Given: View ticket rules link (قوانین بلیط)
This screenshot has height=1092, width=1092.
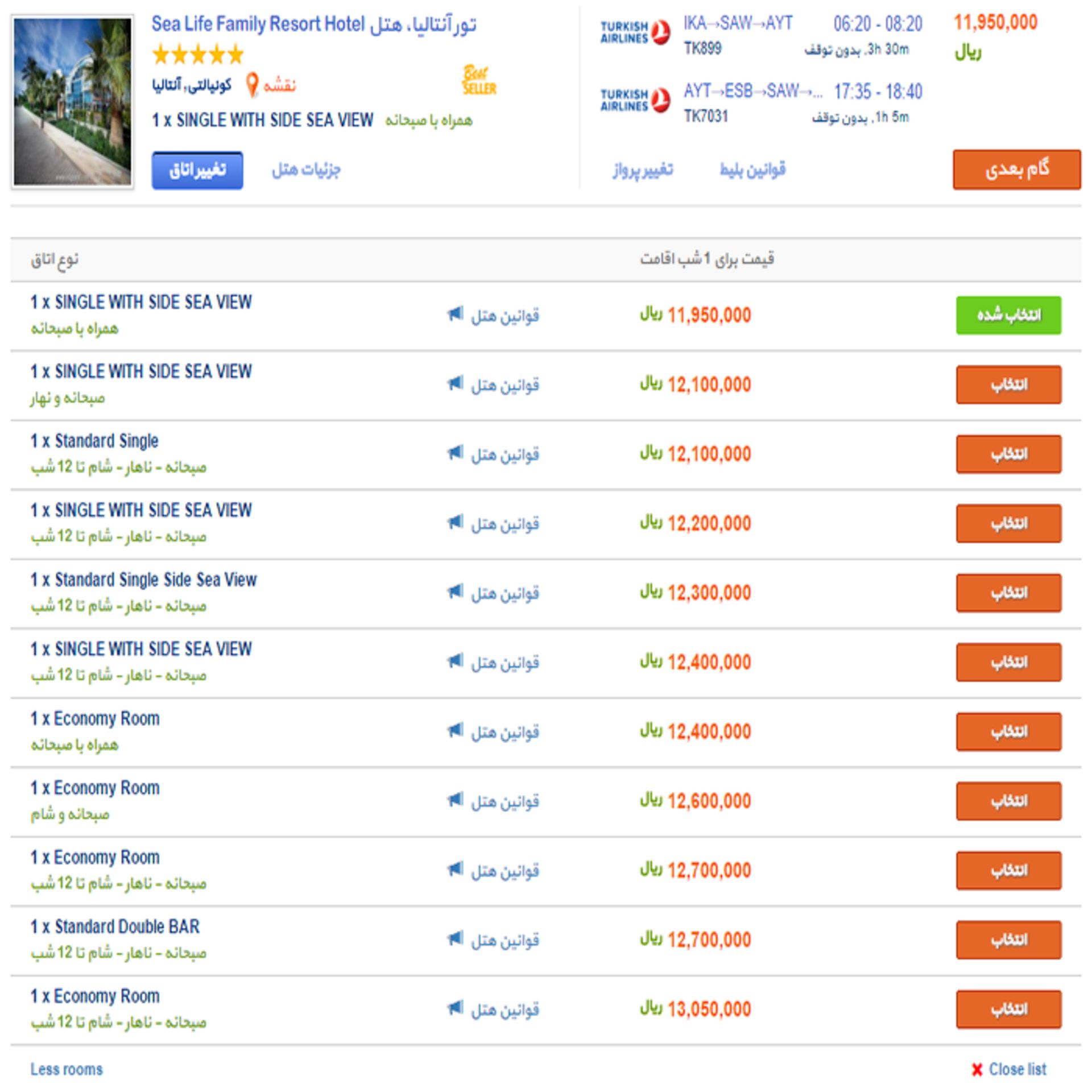Looking at the screenshot, I should pos(752,169).
